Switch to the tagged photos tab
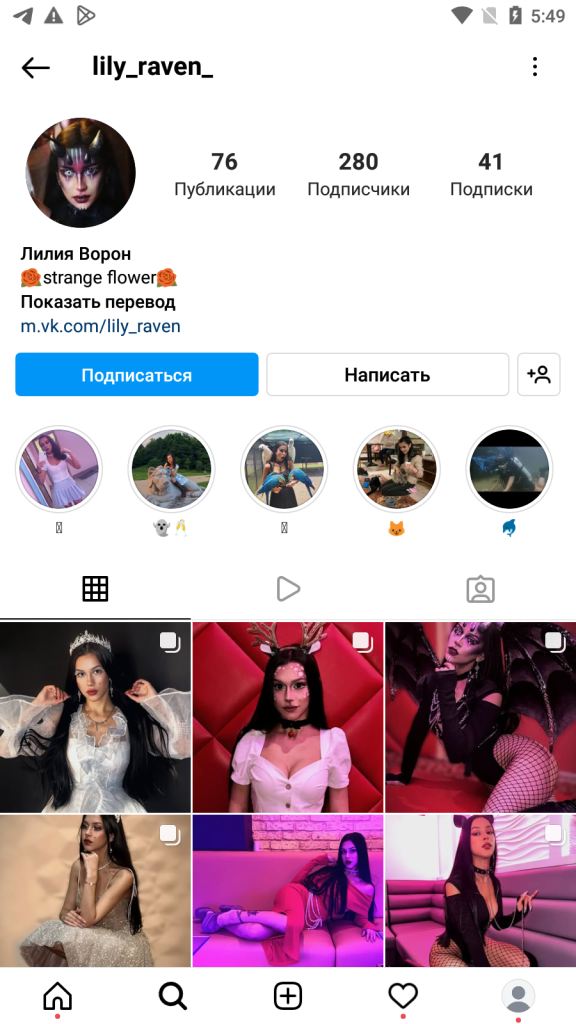Image resolution: width=576 pixels, height=1024 pixels. tap(481, 589)
